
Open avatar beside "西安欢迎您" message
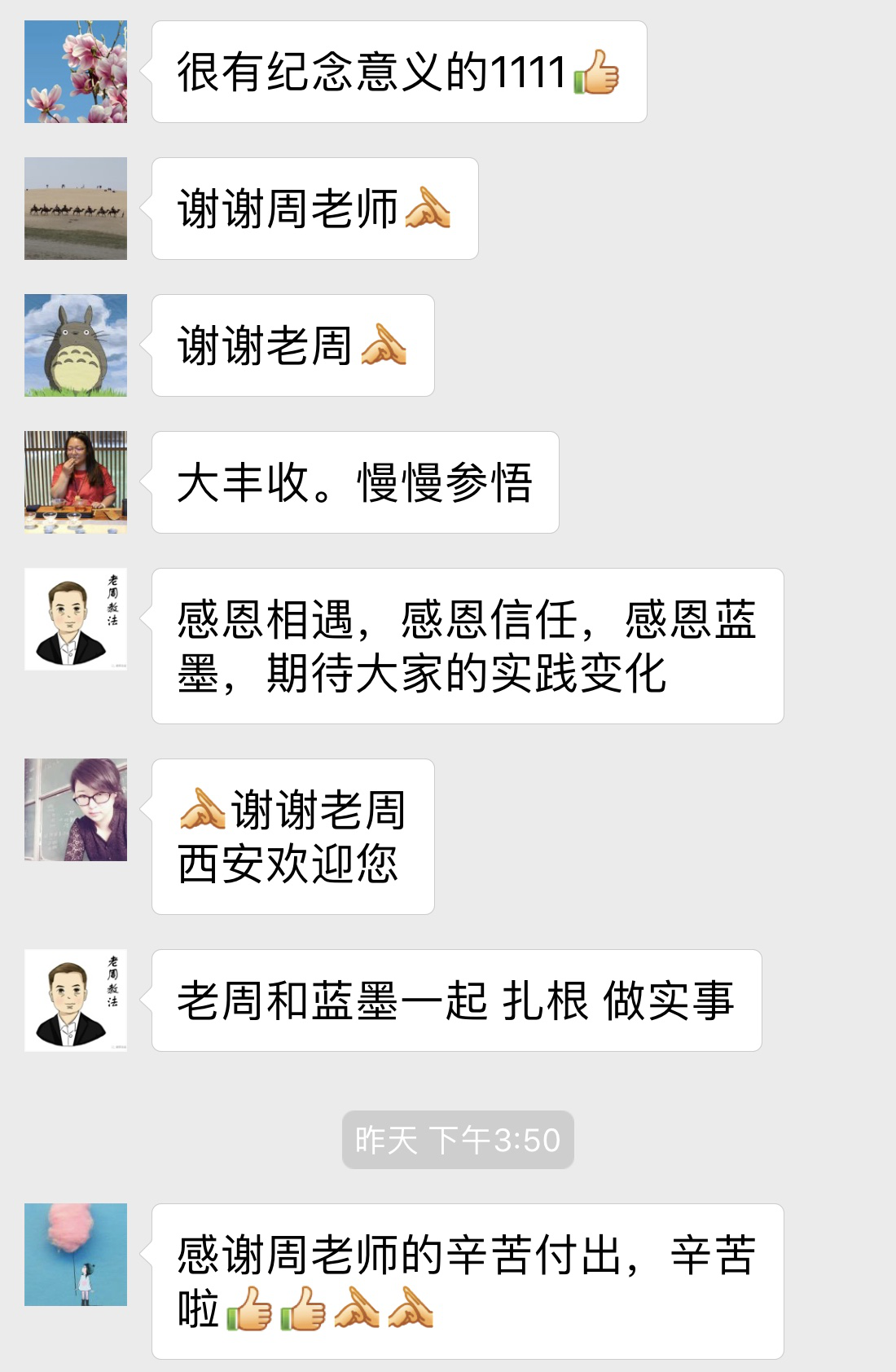[76, 810]
